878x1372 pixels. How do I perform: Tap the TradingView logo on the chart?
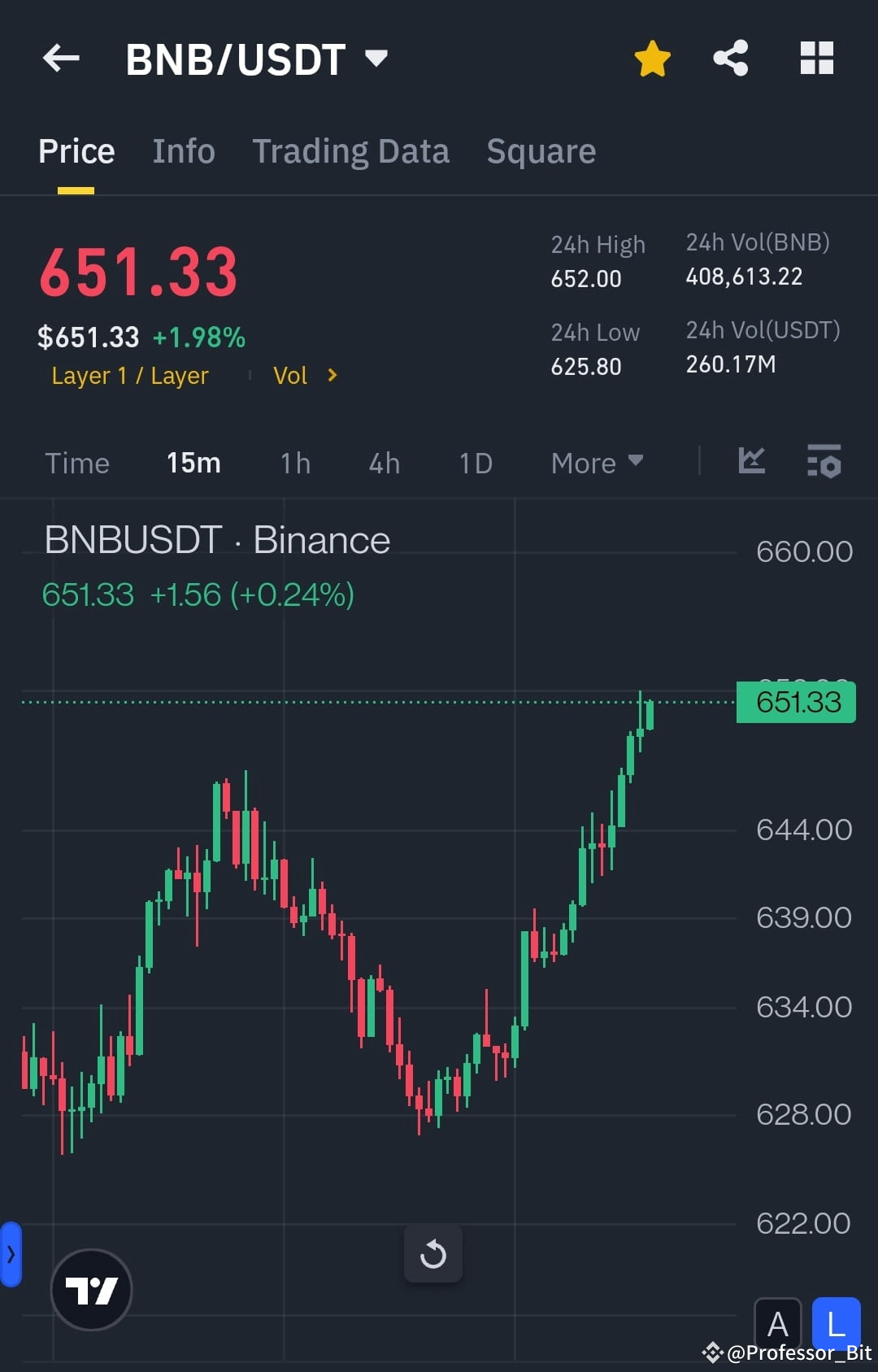pos(90,1288)
